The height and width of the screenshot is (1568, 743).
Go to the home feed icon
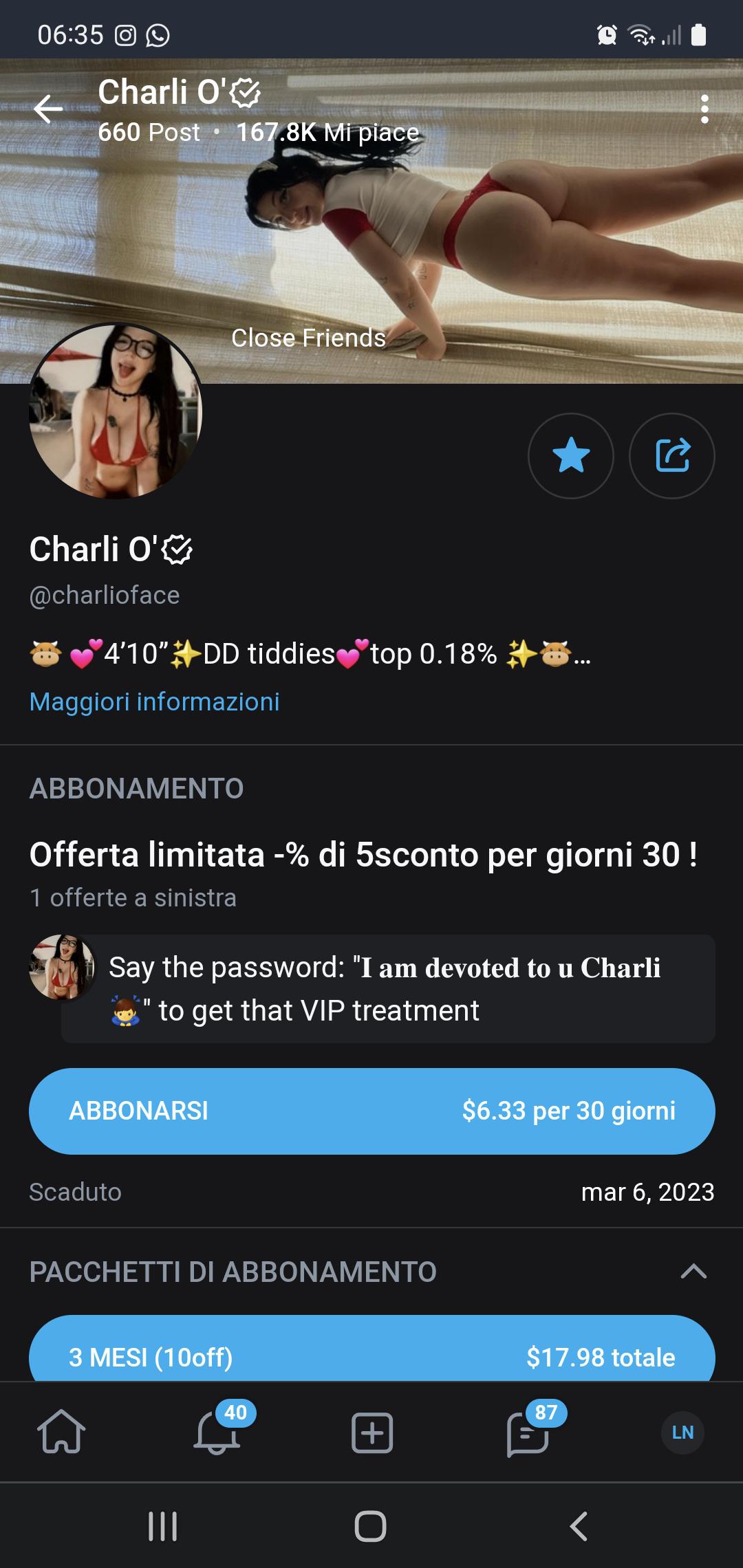coord(62,1433)
